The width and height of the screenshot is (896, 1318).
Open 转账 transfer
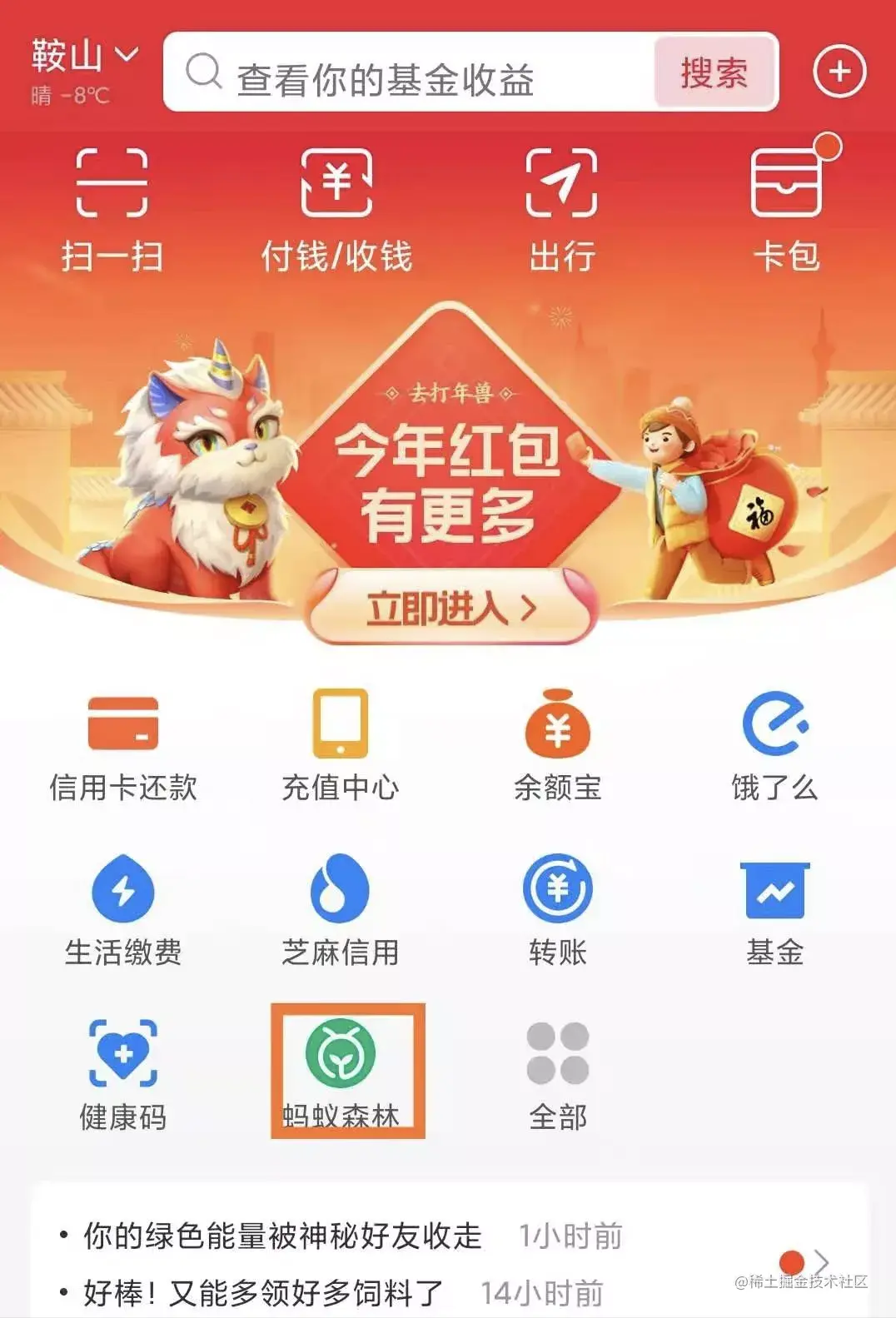click(x=557, y=910)
